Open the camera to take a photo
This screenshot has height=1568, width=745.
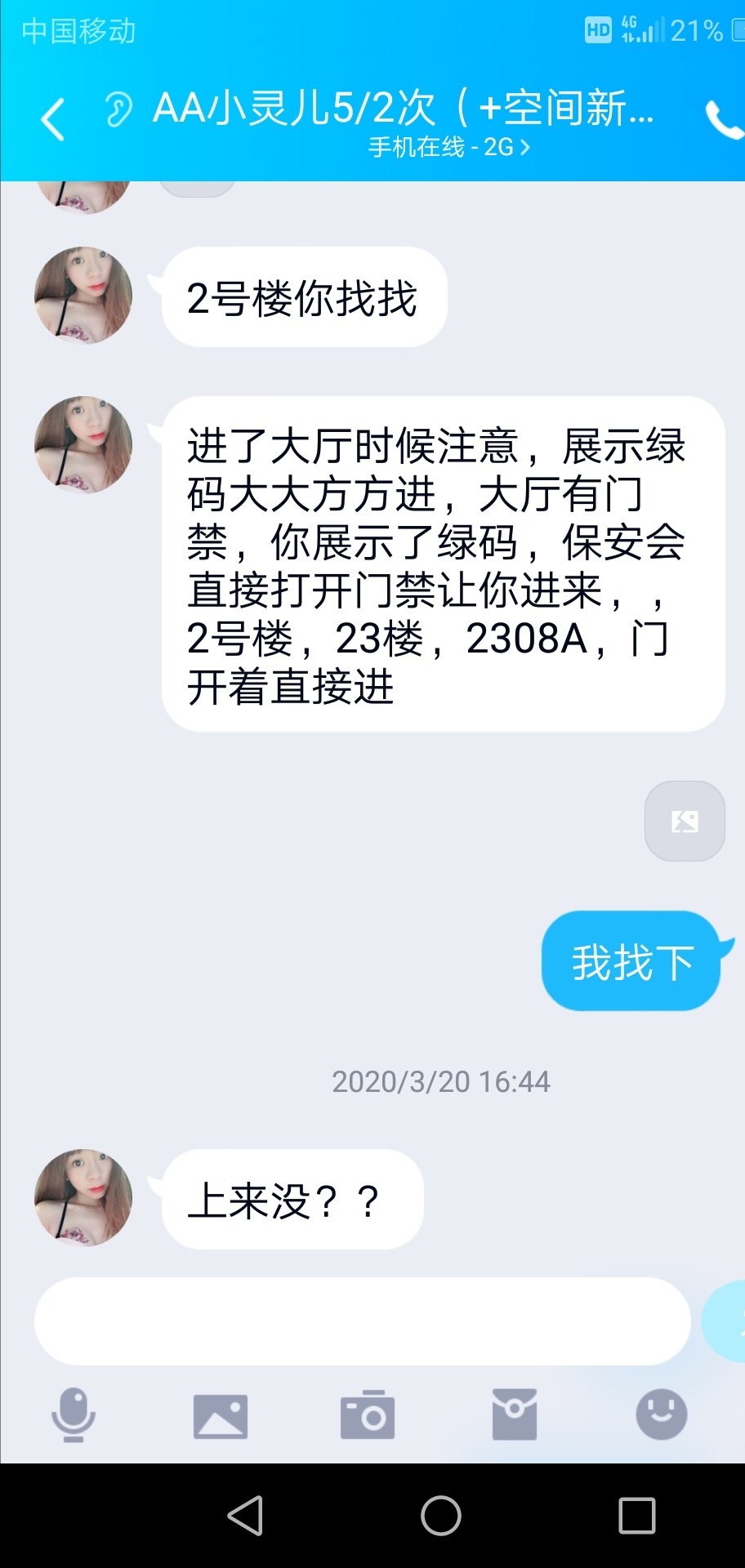[368, 1414]
